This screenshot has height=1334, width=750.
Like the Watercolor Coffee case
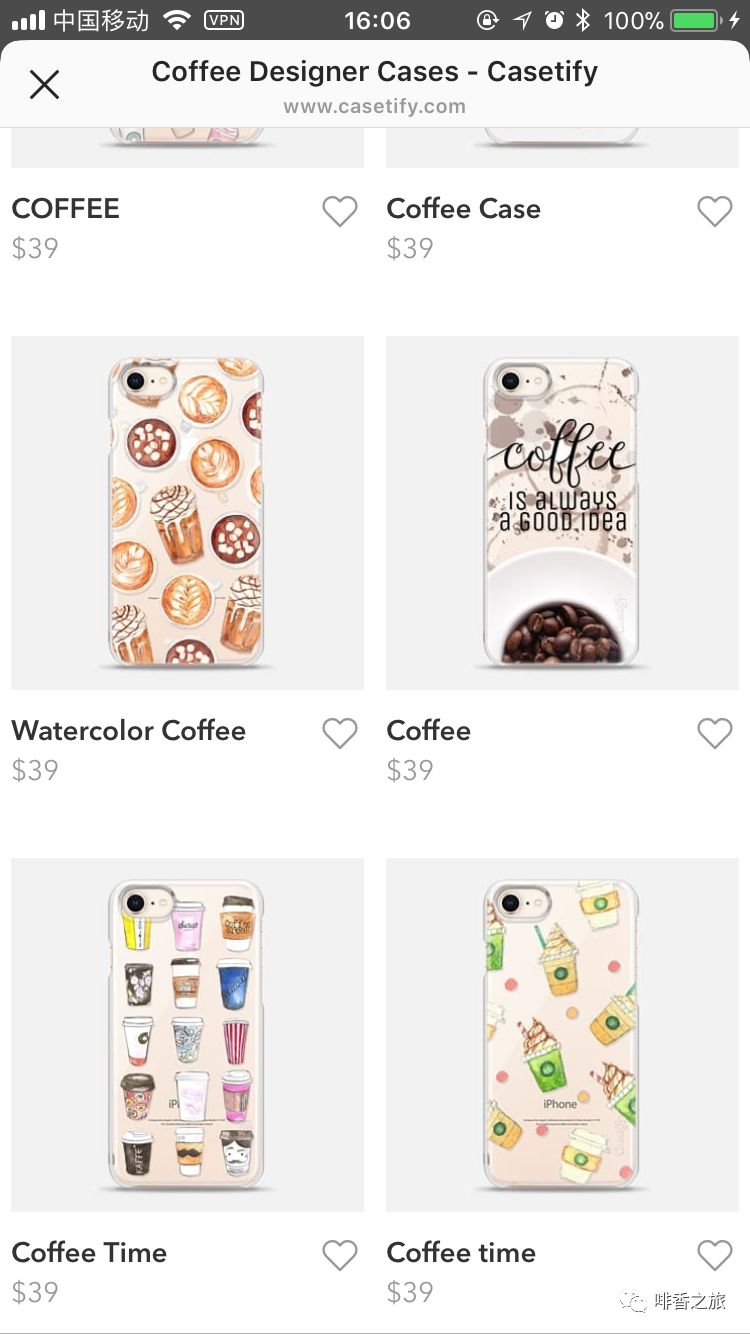339,733
